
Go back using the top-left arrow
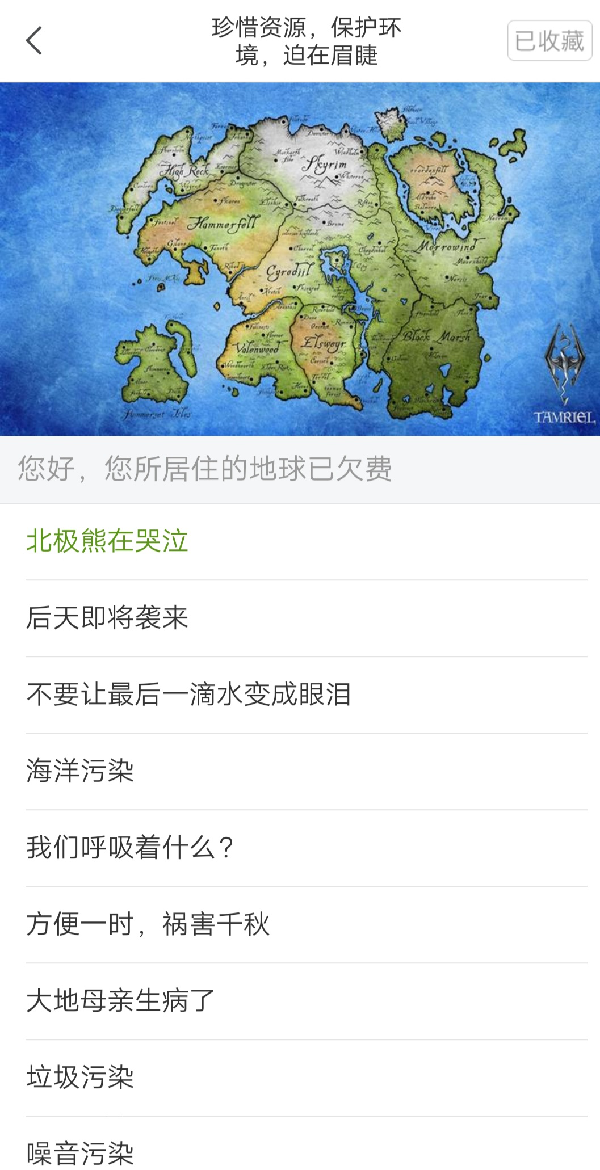(x=34, y=41)
